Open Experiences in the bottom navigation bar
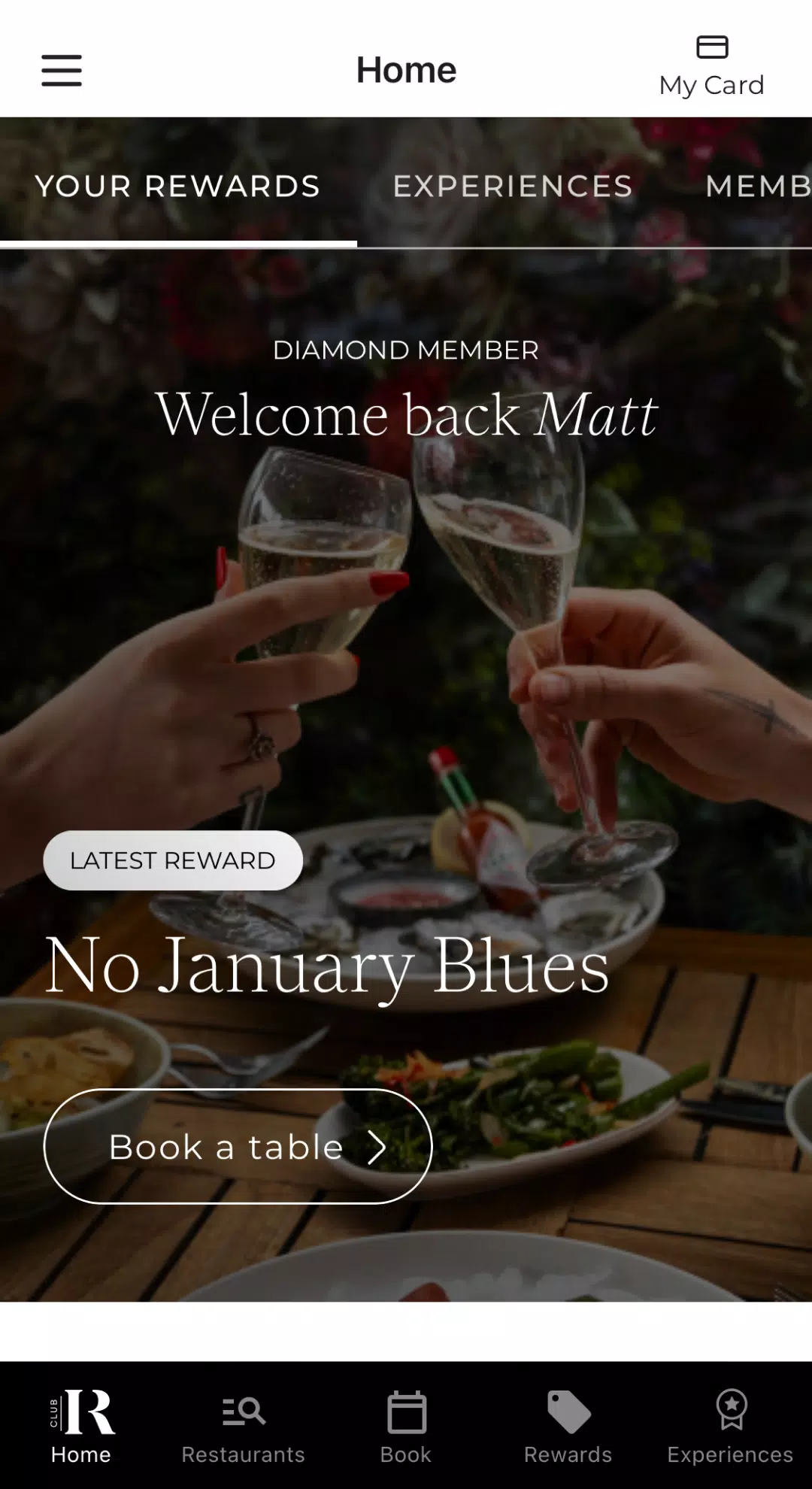 730,1426
